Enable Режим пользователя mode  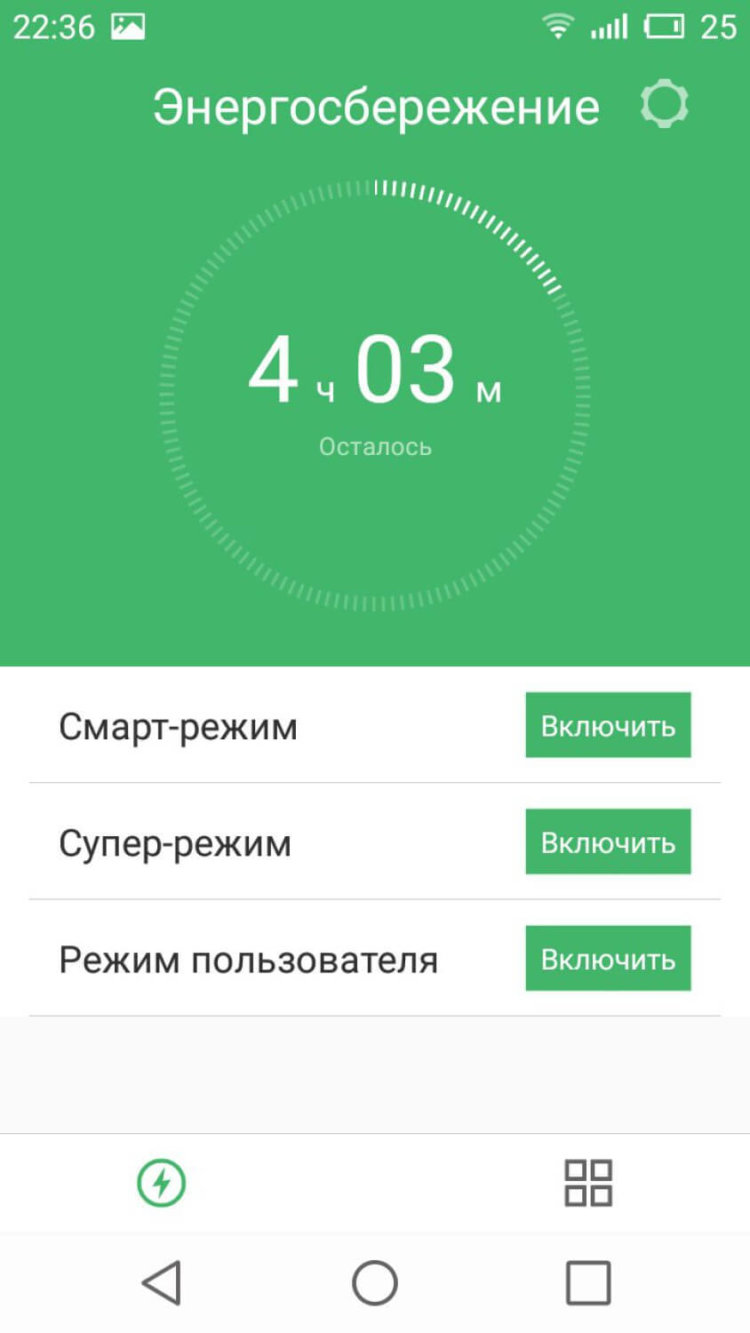click(607, 957)
